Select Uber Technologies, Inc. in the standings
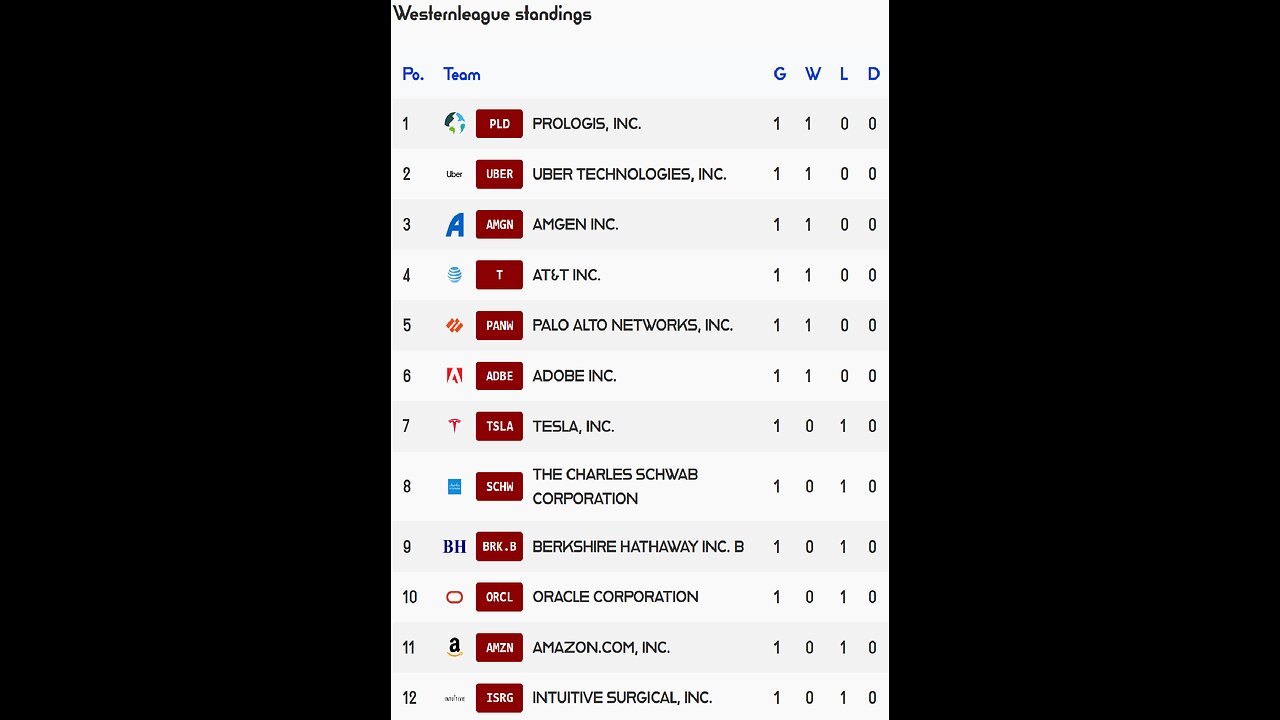1280x720 pixels. click(x=628, y=174)
